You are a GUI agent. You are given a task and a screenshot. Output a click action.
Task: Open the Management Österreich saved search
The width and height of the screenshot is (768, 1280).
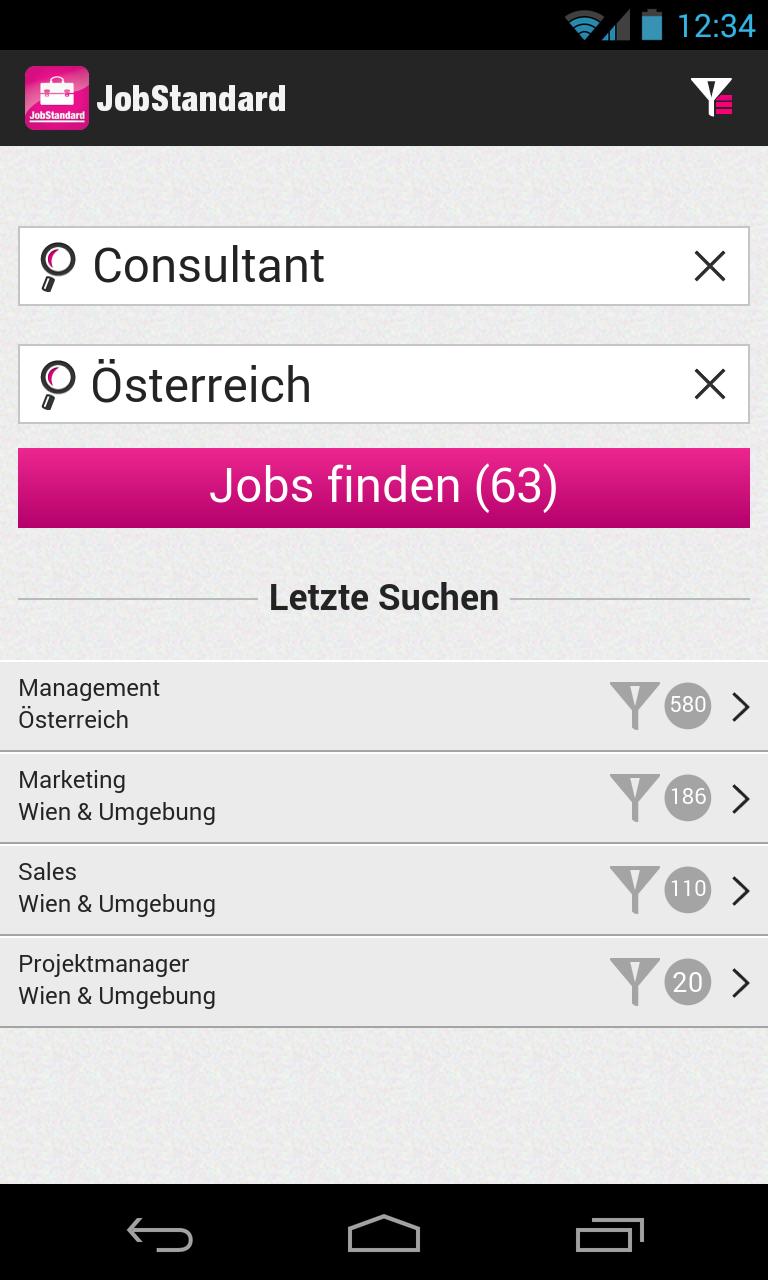click(300, 703)
